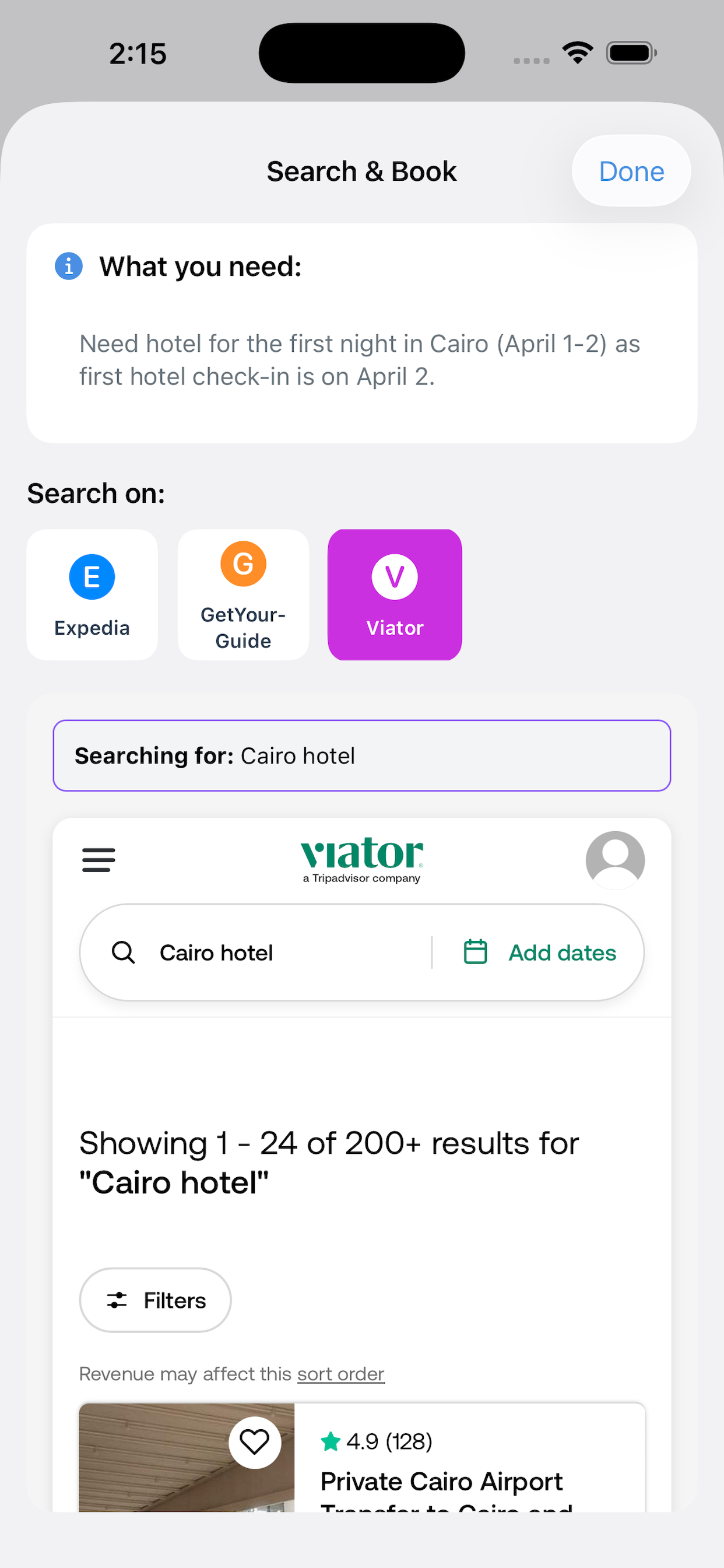The image size is (724, 1568).
Task: Select the blue Expedia icon
Action: click(92, 576)
